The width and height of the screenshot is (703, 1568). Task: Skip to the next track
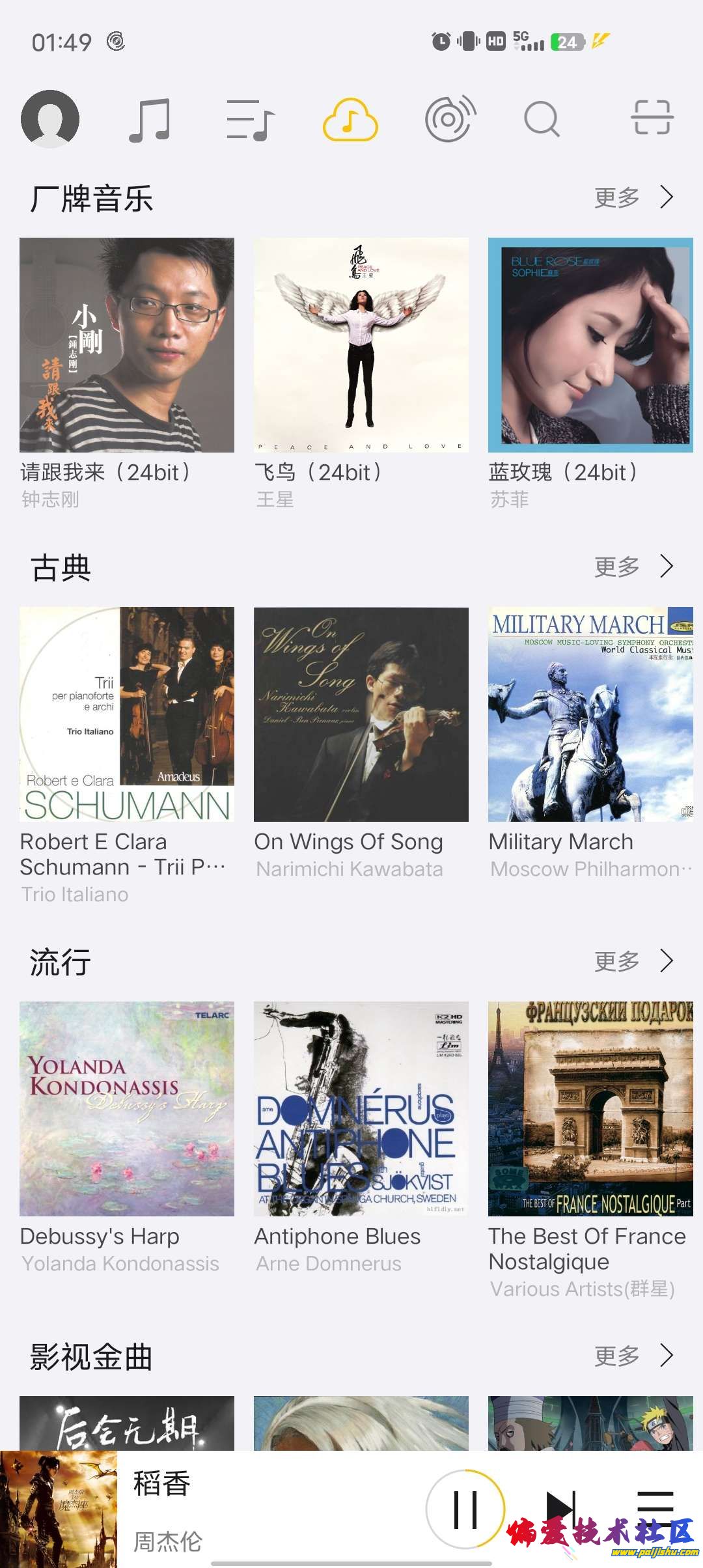click(x=560, y=1509)
